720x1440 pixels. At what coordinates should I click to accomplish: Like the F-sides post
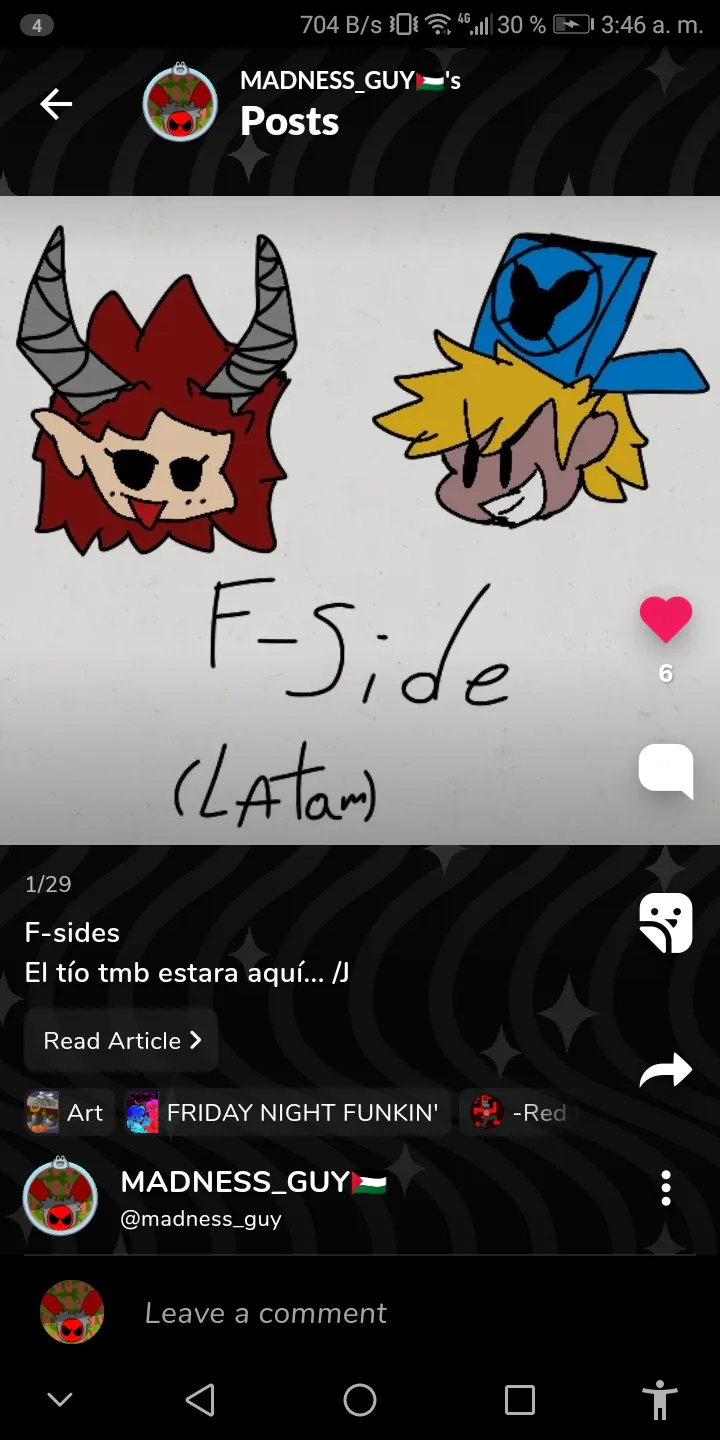click(x=666, y=619)
